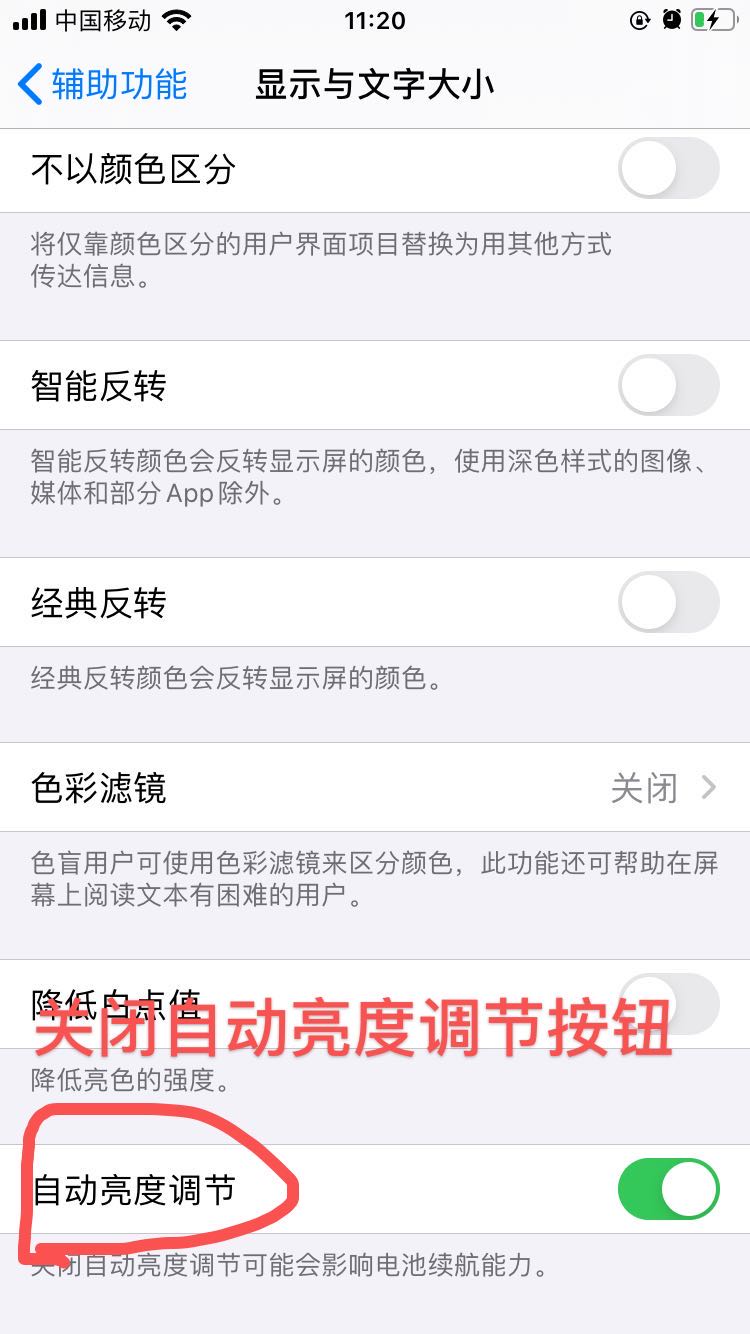Enable the 不以颜色区分 switch

click(667, 170)
